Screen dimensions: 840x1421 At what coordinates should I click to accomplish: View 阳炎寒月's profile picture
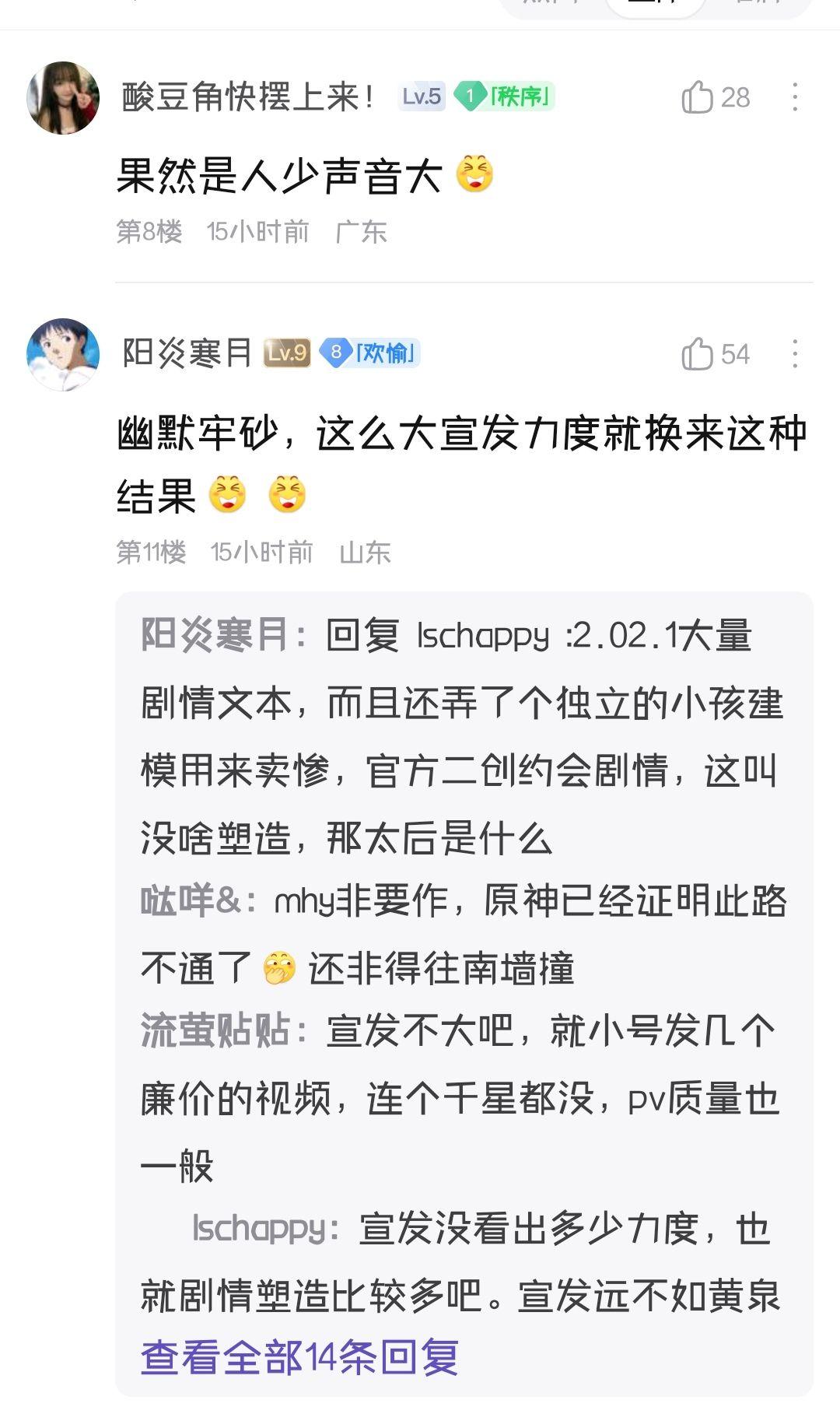click(x=63, y=354)
